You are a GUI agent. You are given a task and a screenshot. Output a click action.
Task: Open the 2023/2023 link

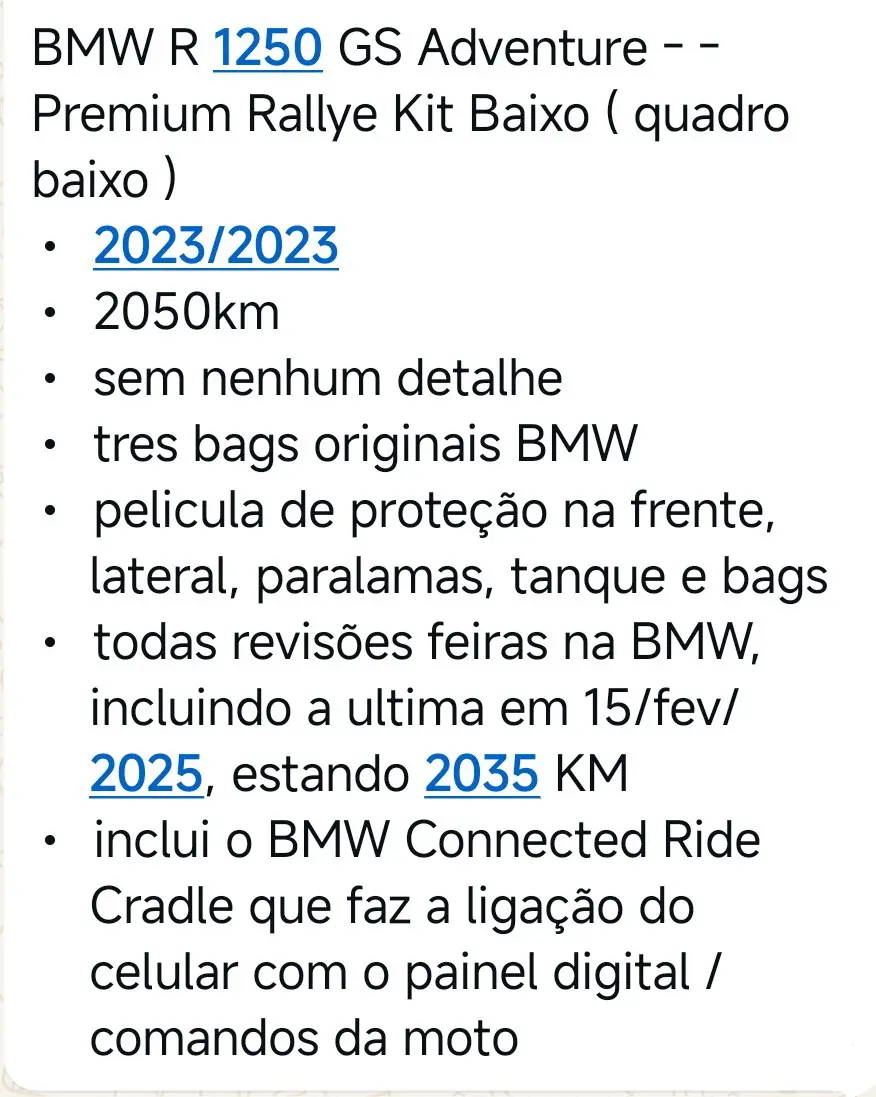pos(216,246)
